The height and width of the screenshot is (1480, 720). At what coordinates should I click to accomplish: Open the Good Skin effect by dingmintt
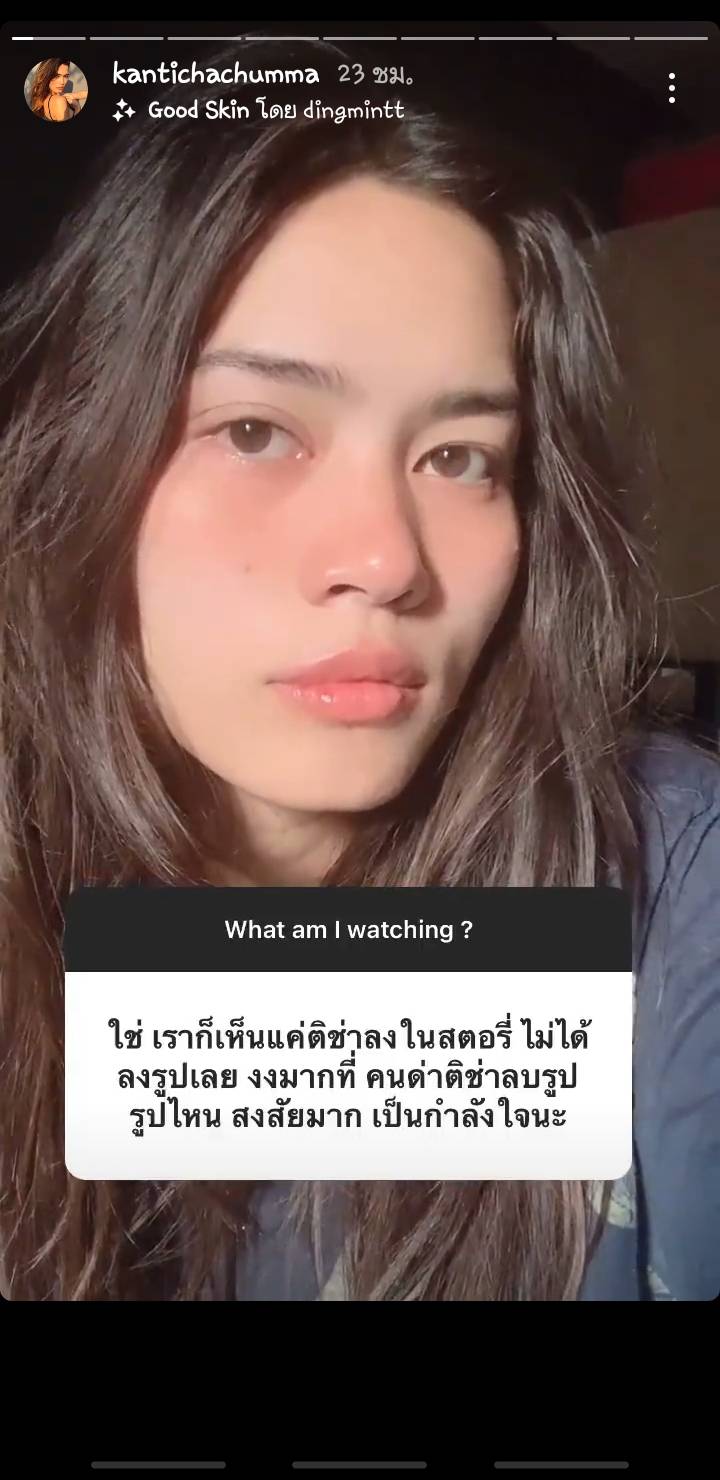click(259, 111)
